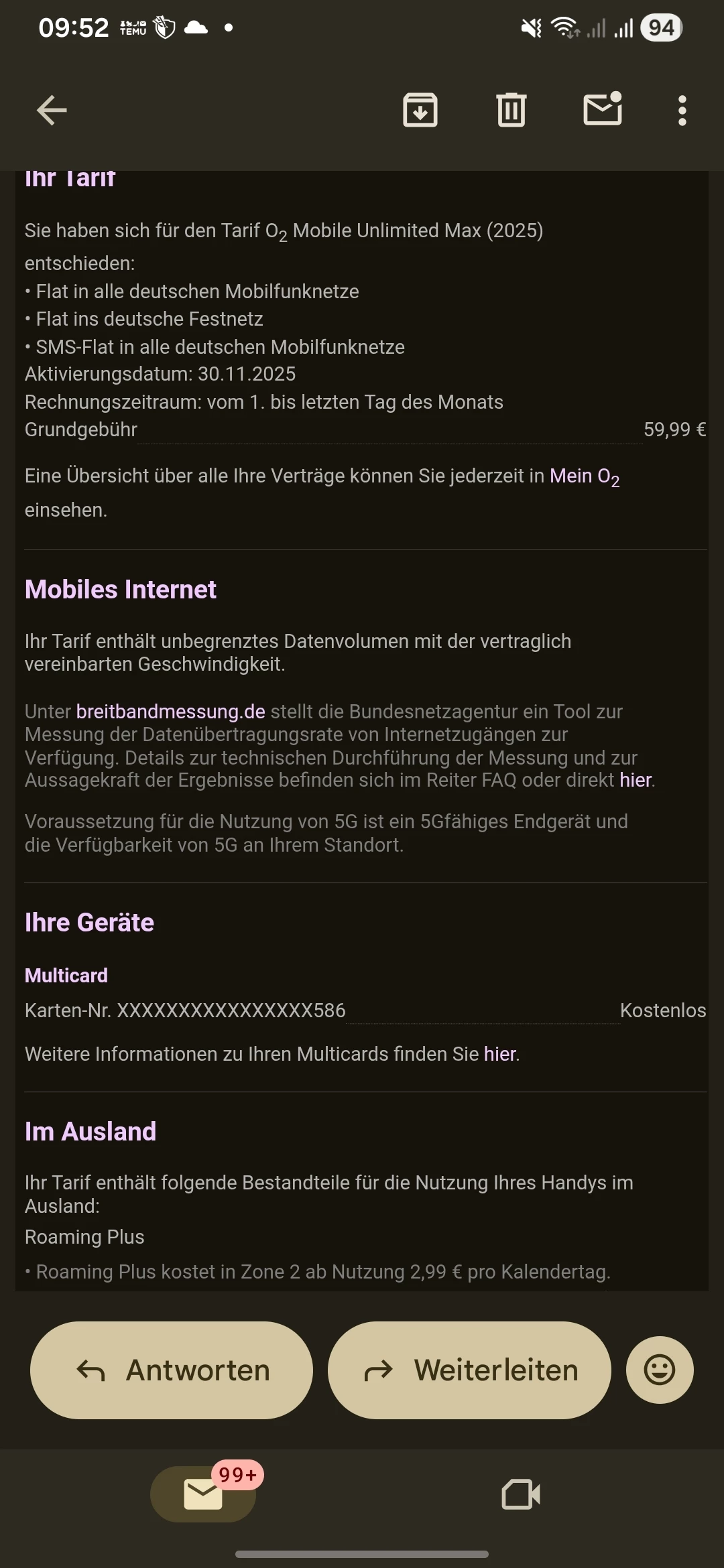Open the three-dot overflow menu
Viewport: 724px width, 1568px height.
click(682, 111)
